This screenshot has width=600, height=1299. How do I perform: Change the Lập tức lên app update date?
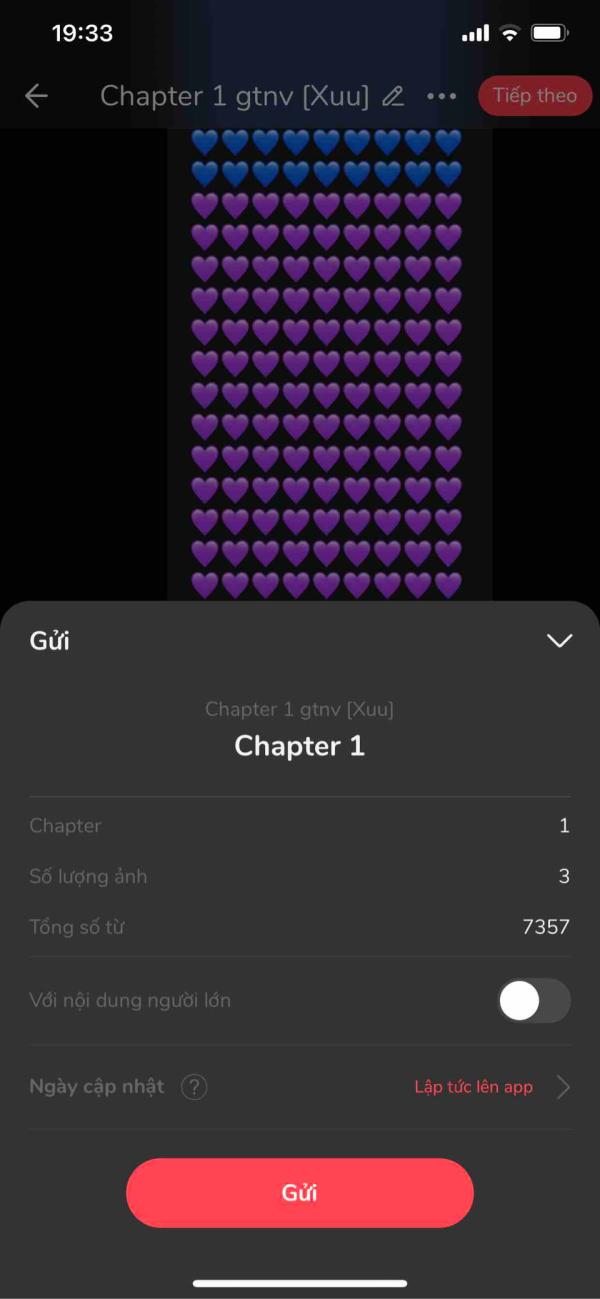pyautogui.click(x=492, y=1087)
